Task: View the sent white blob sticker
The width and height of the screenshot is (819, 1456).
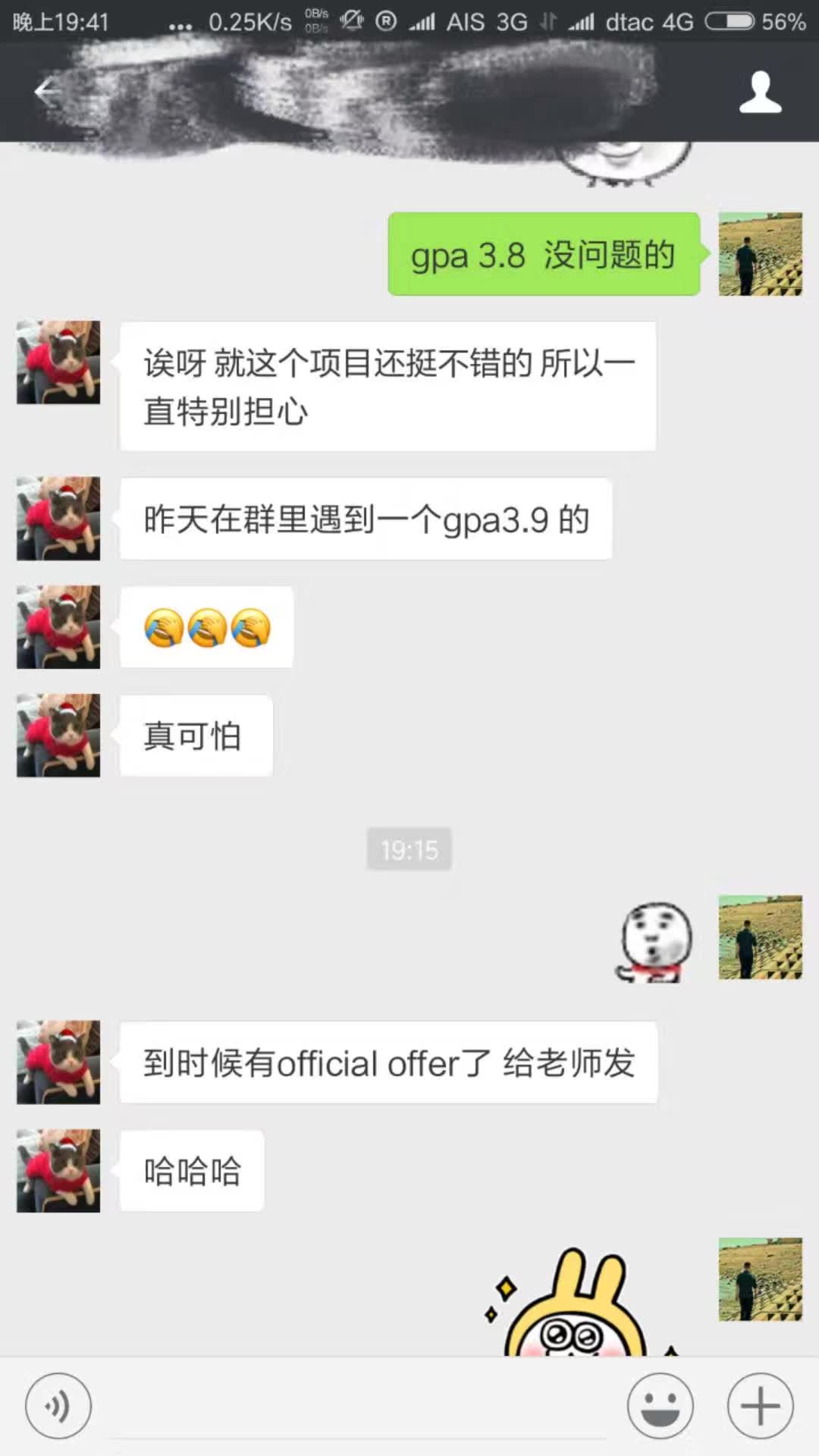Action: click(x=654, y=942)
